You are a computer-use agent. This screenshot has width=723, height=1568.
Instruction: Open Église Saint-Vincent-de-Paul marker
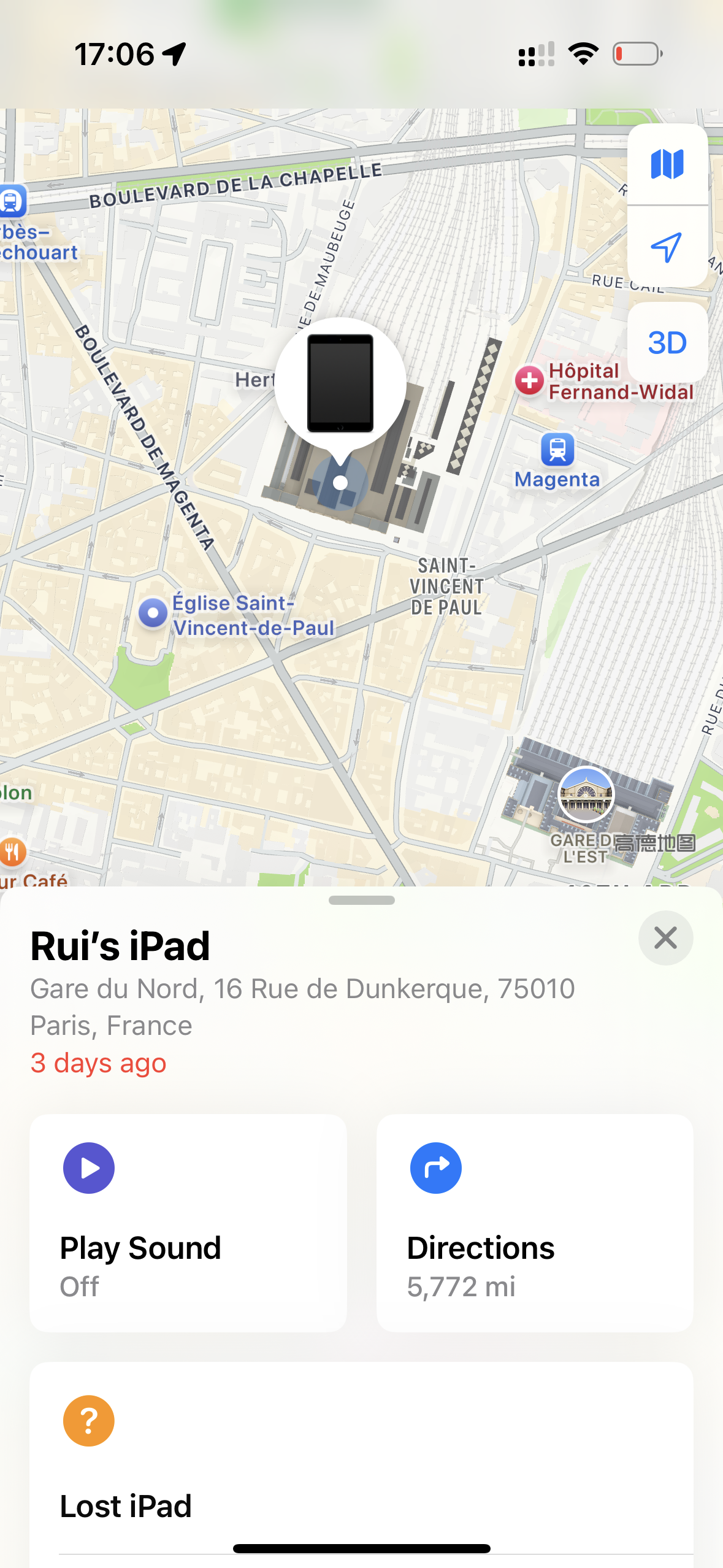pos(153,613)
